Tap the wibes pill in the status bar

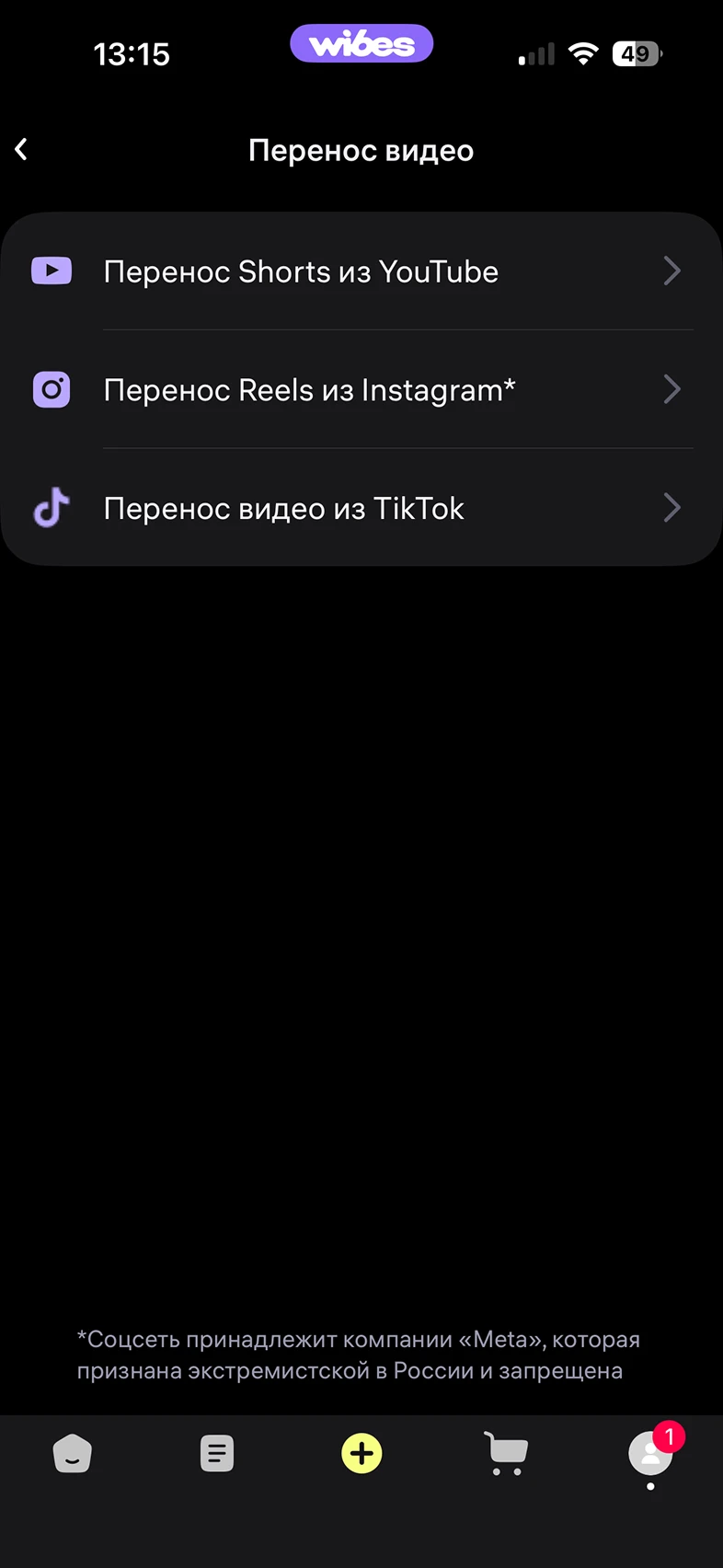point(361,43)
